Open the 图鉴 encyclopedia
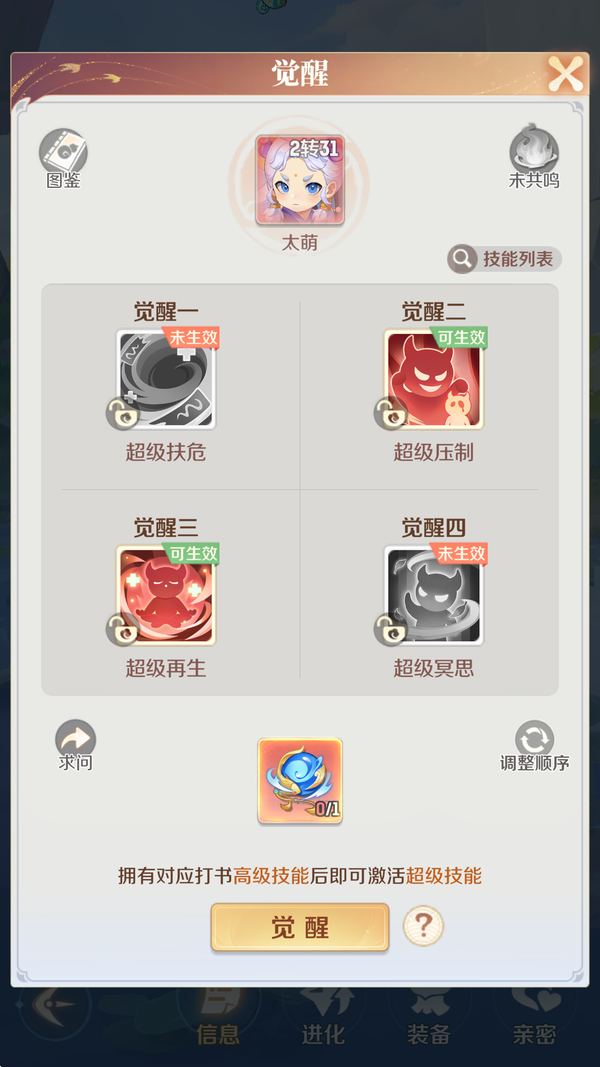This screenshot has height=1067, width=600. tap(63, 153)
